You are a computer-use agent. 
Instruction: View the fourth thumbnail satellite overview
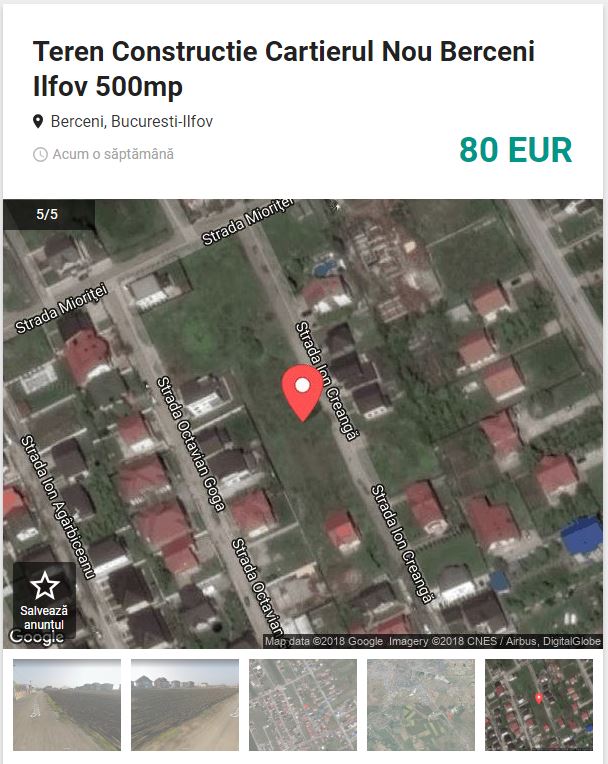[421, 704]
